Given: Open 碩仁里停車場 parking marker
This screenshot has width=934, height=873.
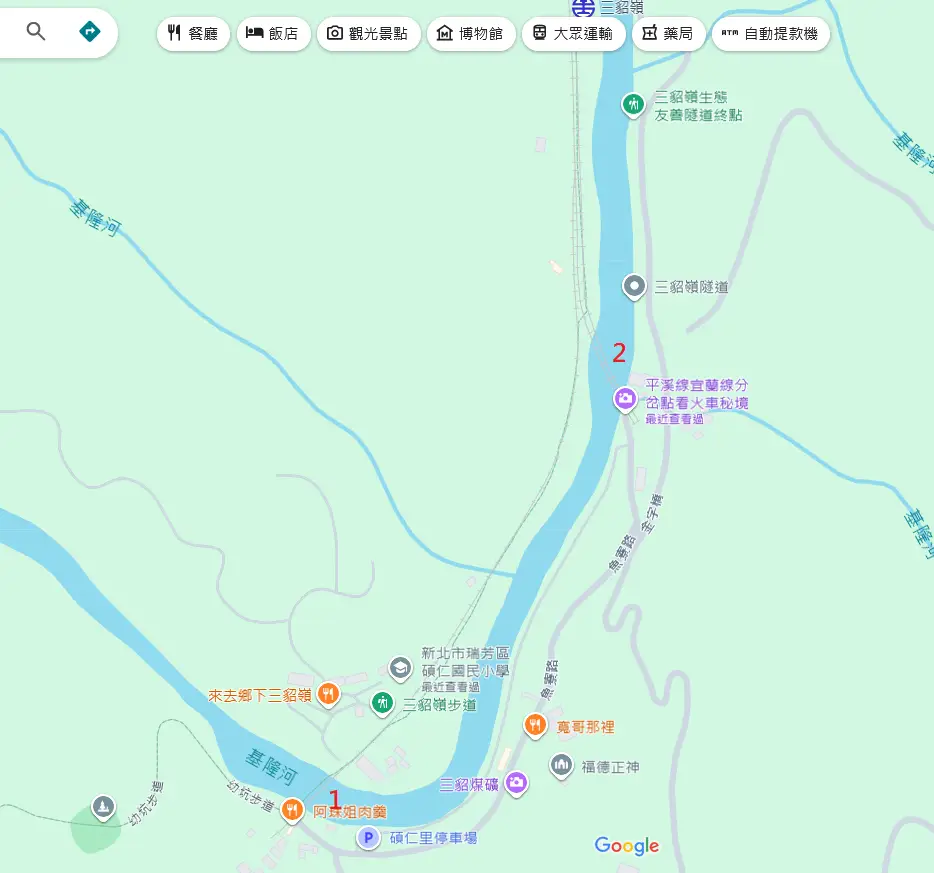Looking at the screenshot, I should 369,838.
